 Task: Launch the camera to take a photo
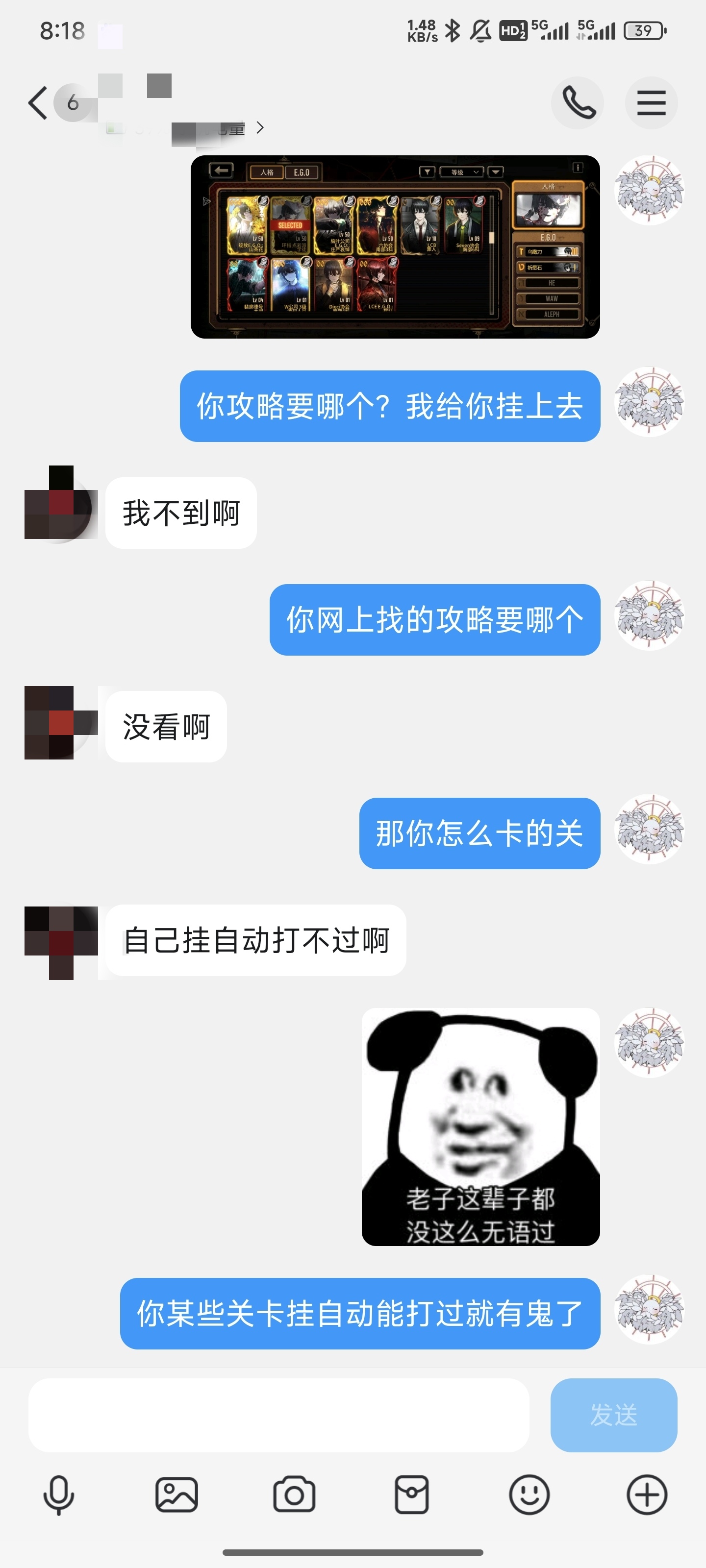(294, 1495)
